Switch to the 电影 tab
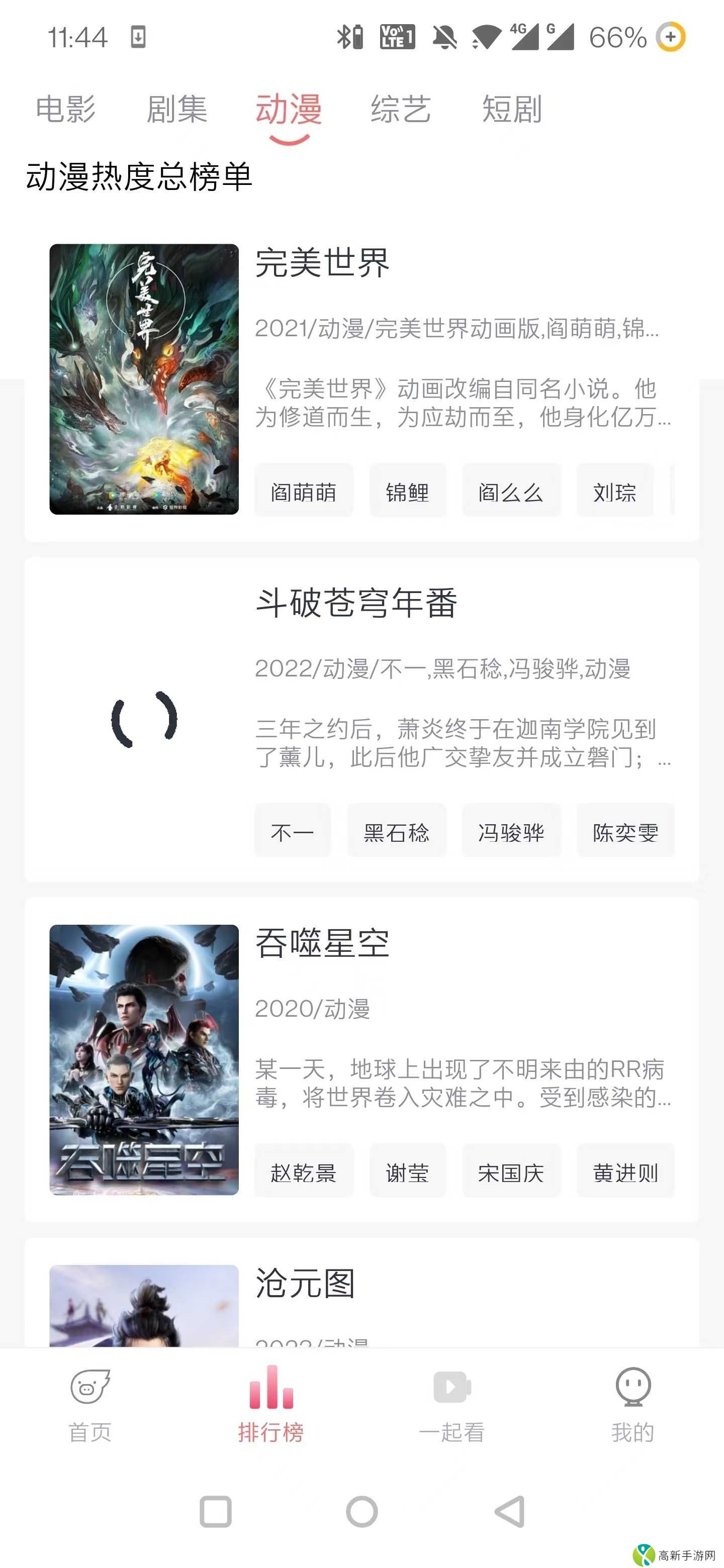Screen dimensions: 724x1568 coord(66,110)
